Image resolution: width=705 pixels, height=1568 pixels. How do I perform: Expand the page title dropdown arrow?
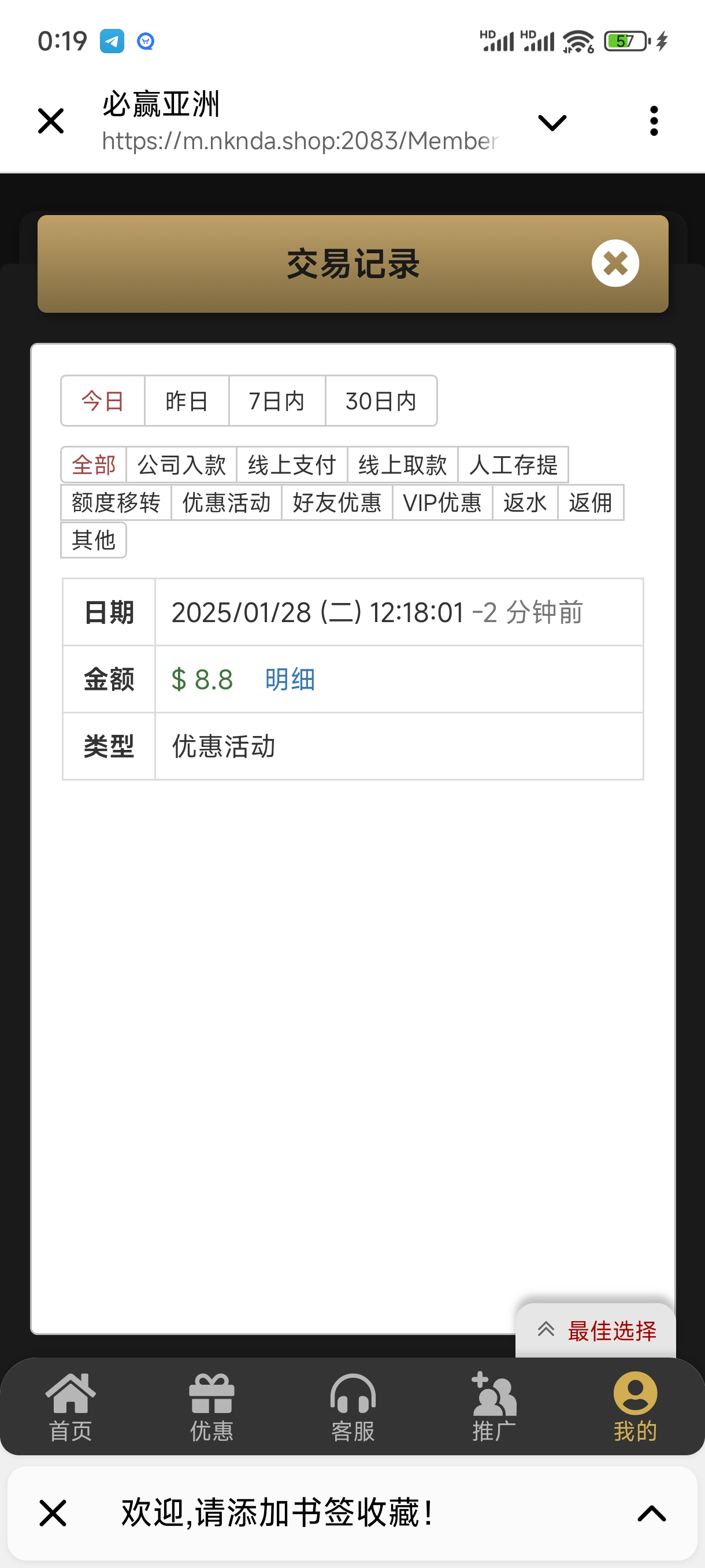point(552,123)
